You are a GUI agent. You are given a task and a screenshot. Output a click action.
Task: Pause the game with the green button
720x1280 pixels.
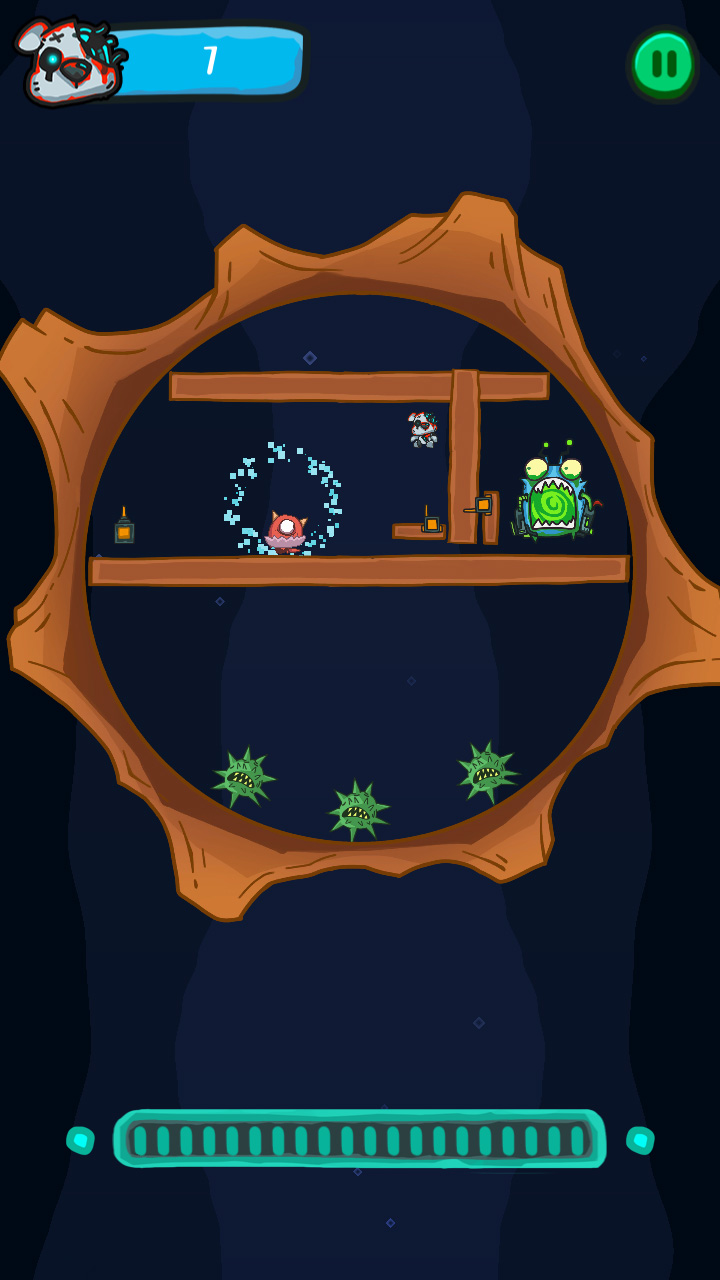[x=663, y=64]
